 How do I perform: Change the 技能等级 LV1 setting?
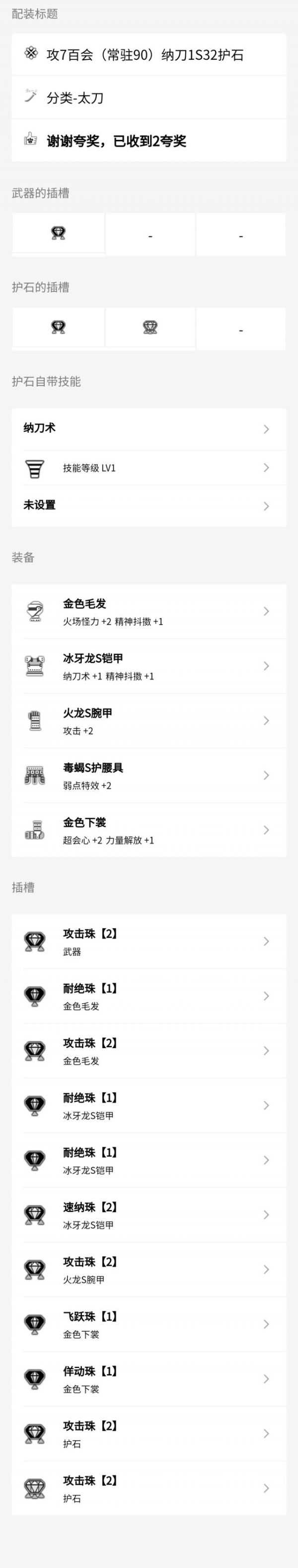tap(149, 468)
